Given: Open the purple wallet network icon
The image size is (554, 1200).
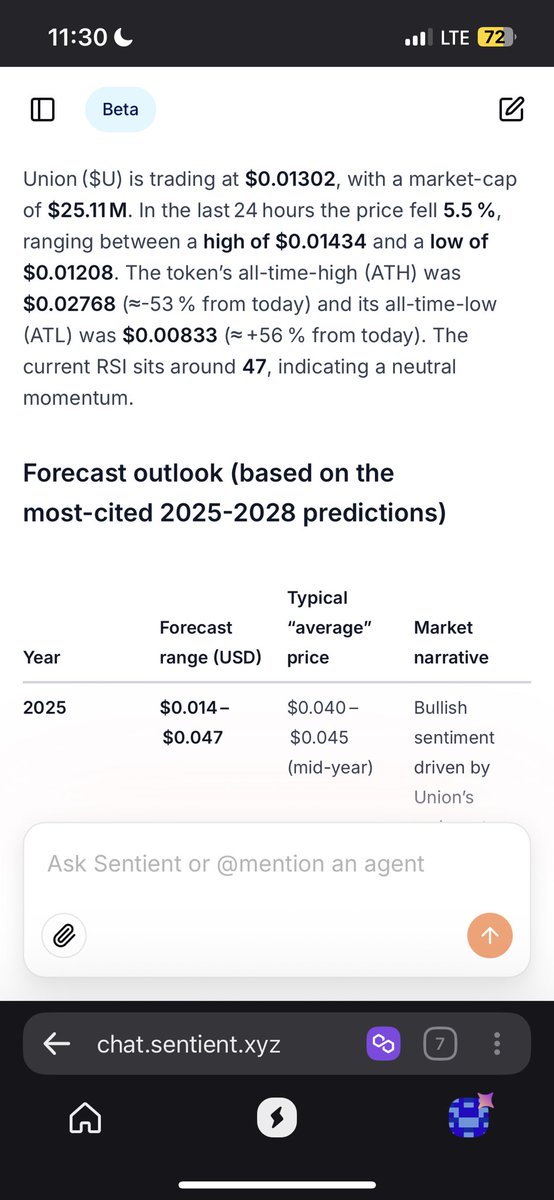Looking at the screenshot, I should pos(386,1045).
